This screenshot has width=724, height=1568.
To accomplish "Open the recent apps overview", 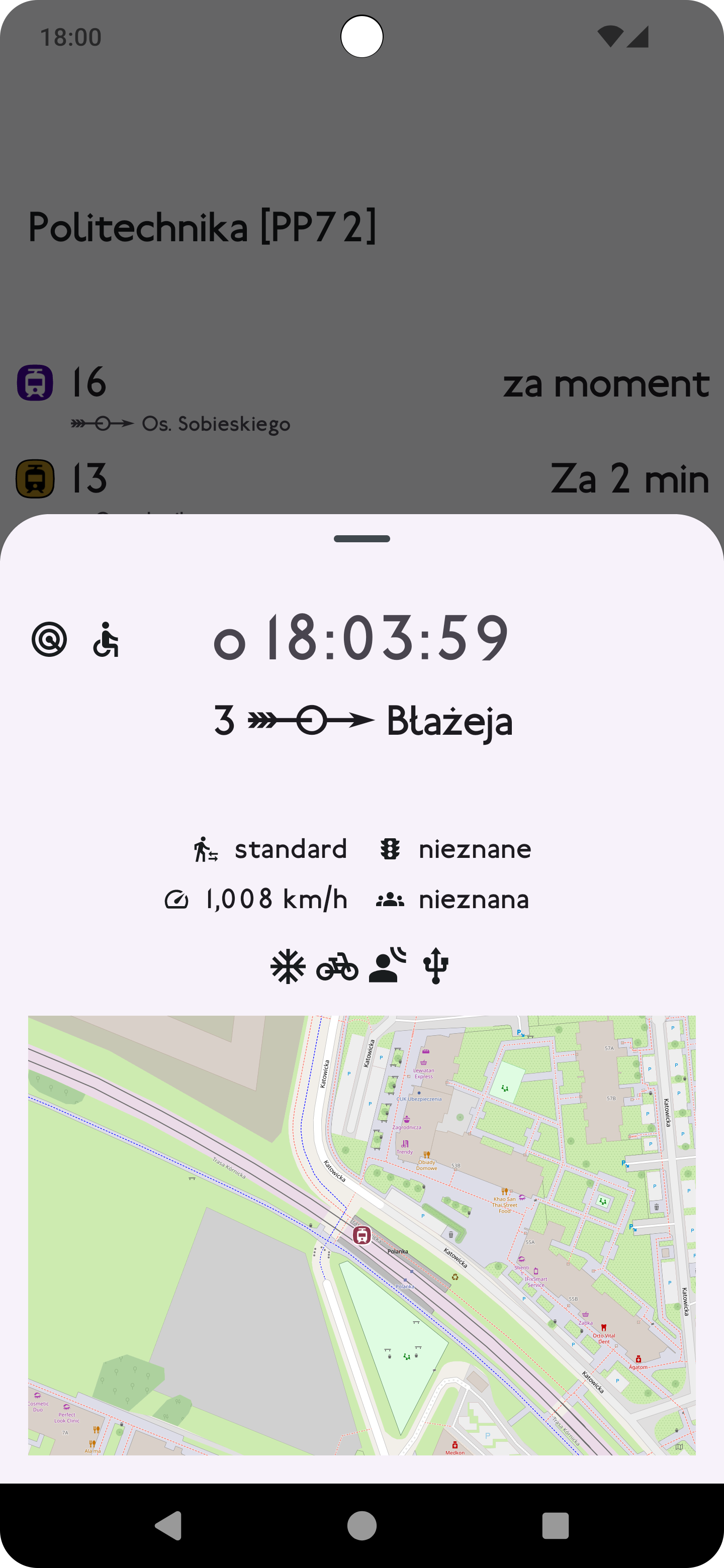I will [x=556, y=1525].
